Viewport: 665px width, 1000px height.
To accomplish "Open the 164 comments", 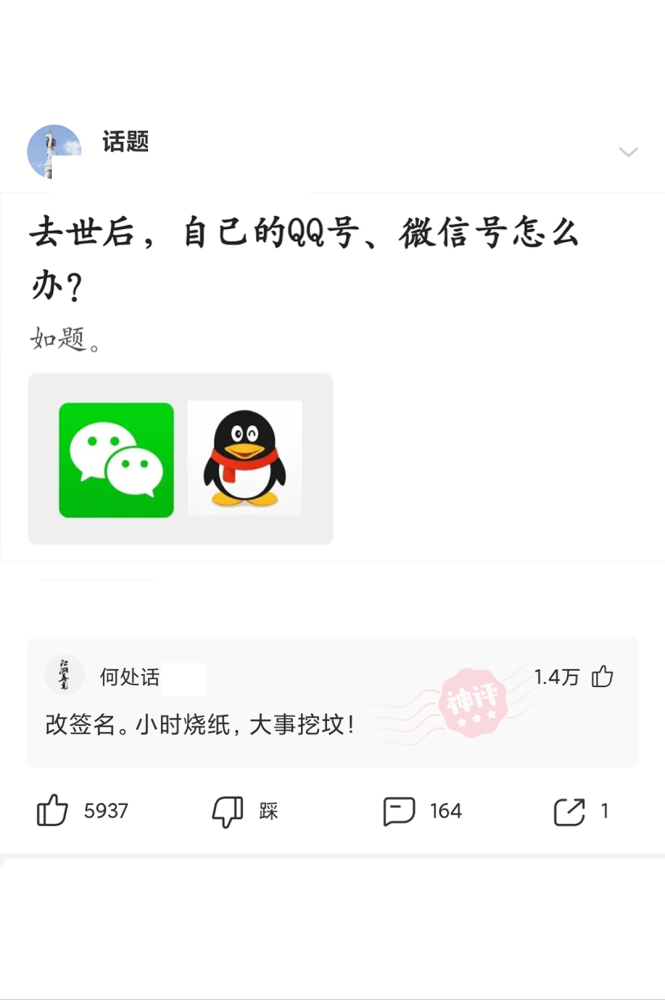I will click(399, 811).
